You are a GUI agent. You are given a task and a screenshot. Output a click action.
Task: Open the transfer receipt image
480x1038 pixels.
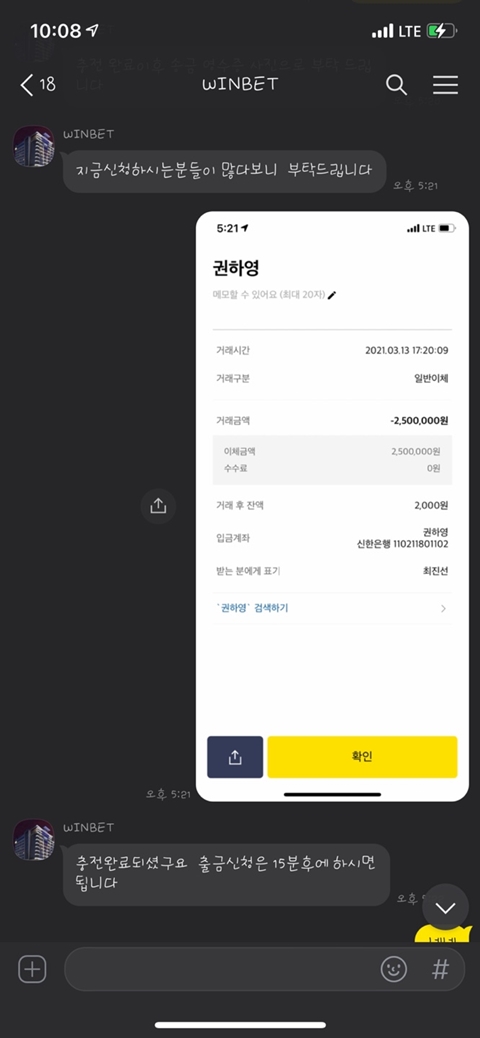tap(332, 506)
